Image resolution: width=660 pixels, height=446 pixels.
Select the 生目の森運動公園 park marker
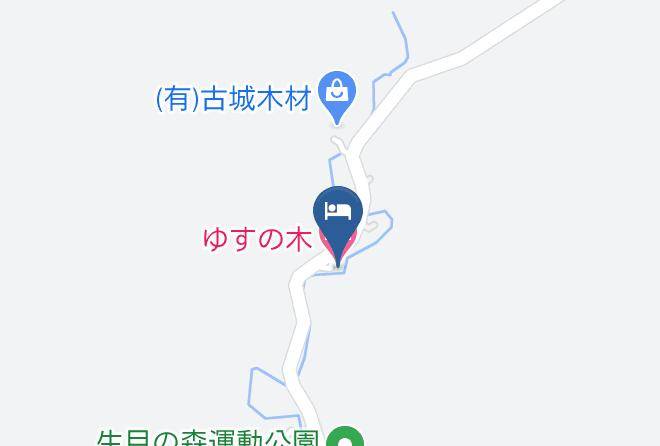(x=345, y=439)
